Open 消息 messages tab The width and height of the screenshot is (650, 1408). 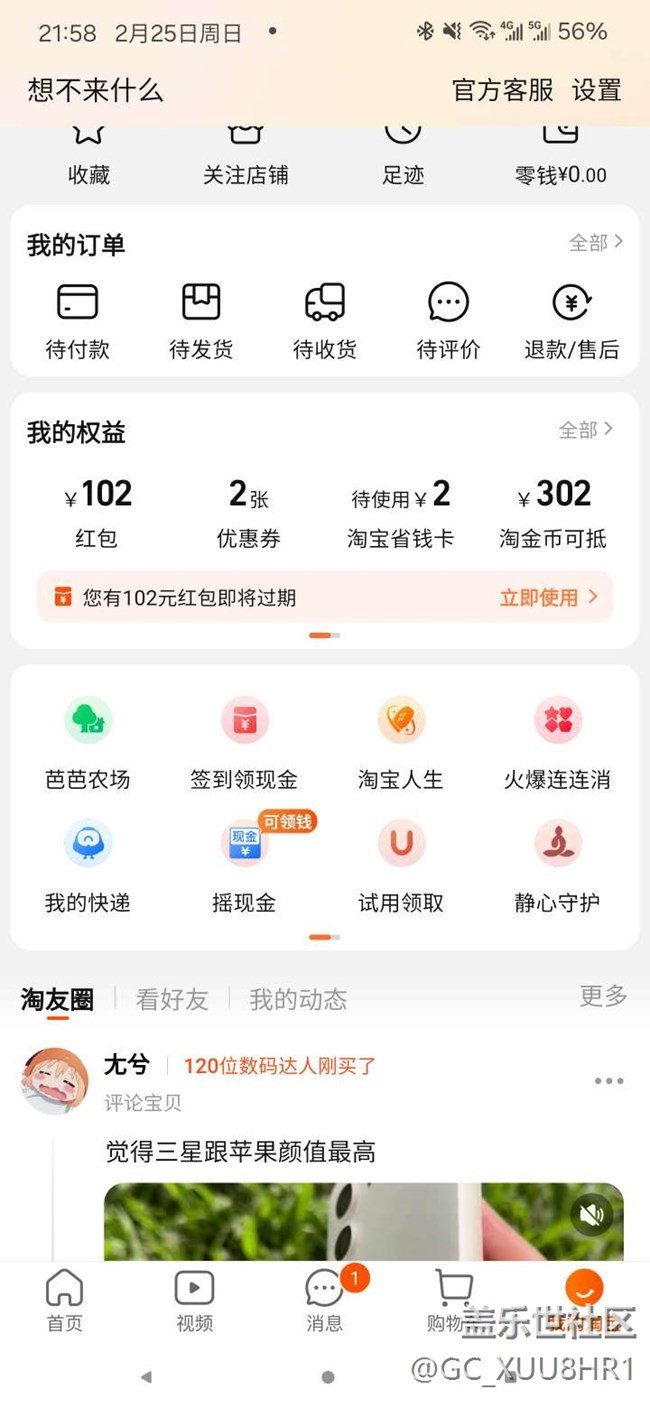pyautogui.click(x=324, y=1301)
